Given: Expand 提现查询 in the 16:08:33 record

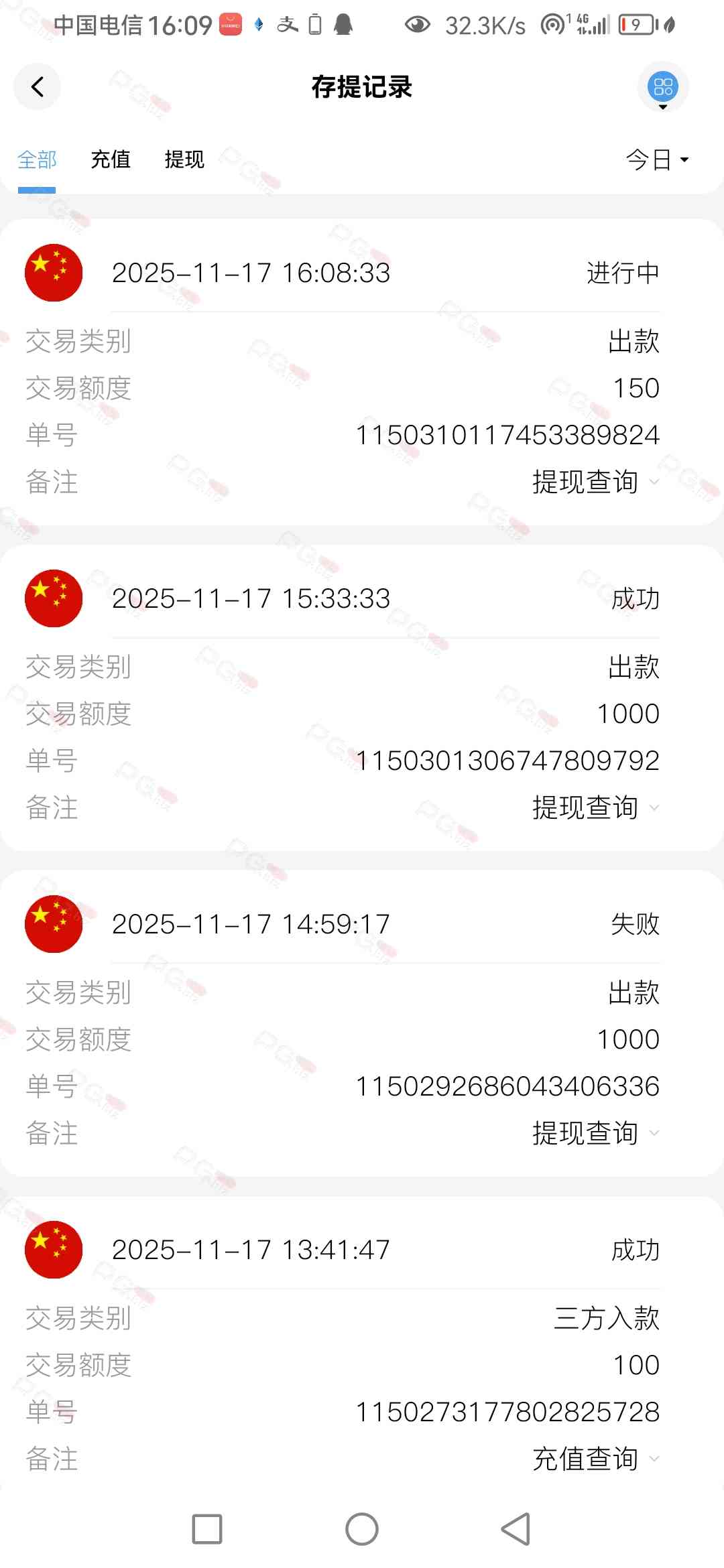Looking at the screenshot, I should tap(595, 482).
